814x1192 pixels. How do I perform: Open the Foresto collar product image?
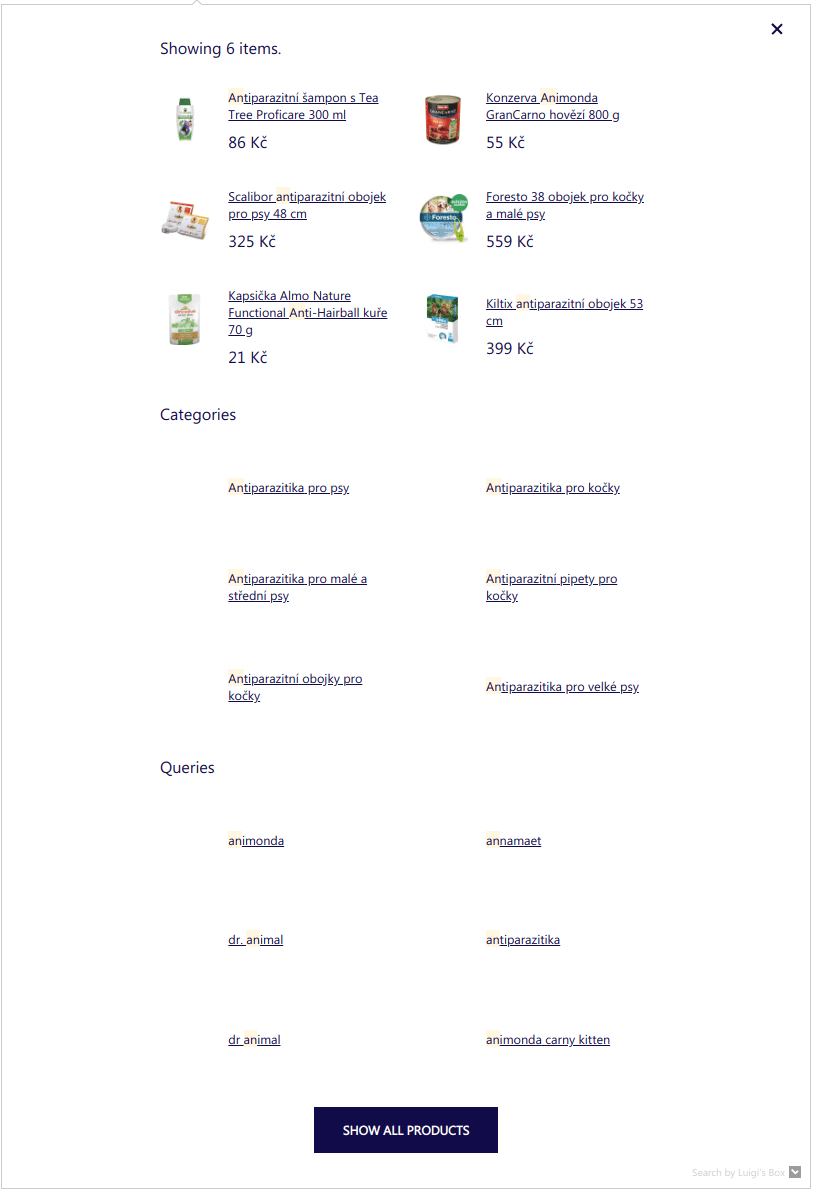[443, 218]
